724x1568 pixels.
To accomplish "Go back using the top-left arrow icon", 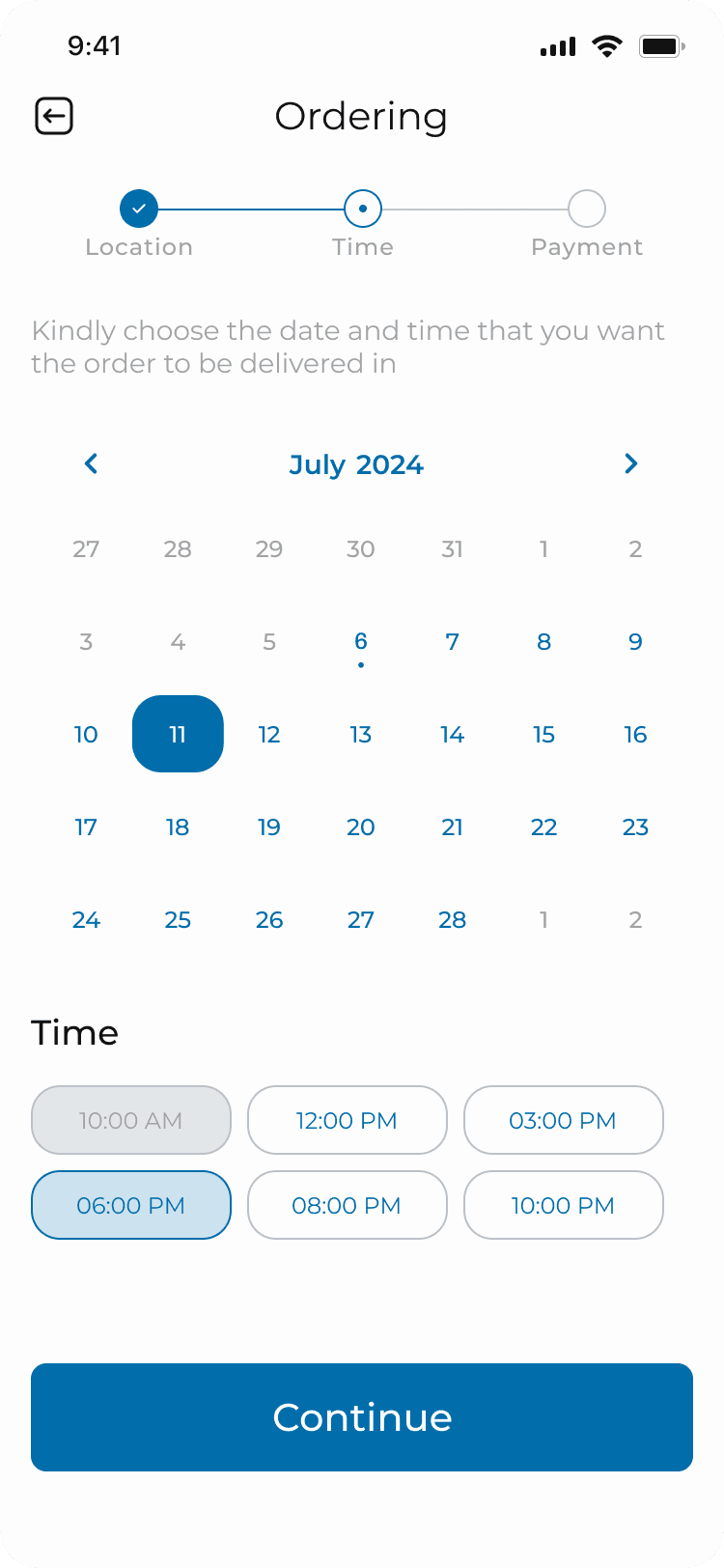I will pyautogui.click(x=54, y=117).
